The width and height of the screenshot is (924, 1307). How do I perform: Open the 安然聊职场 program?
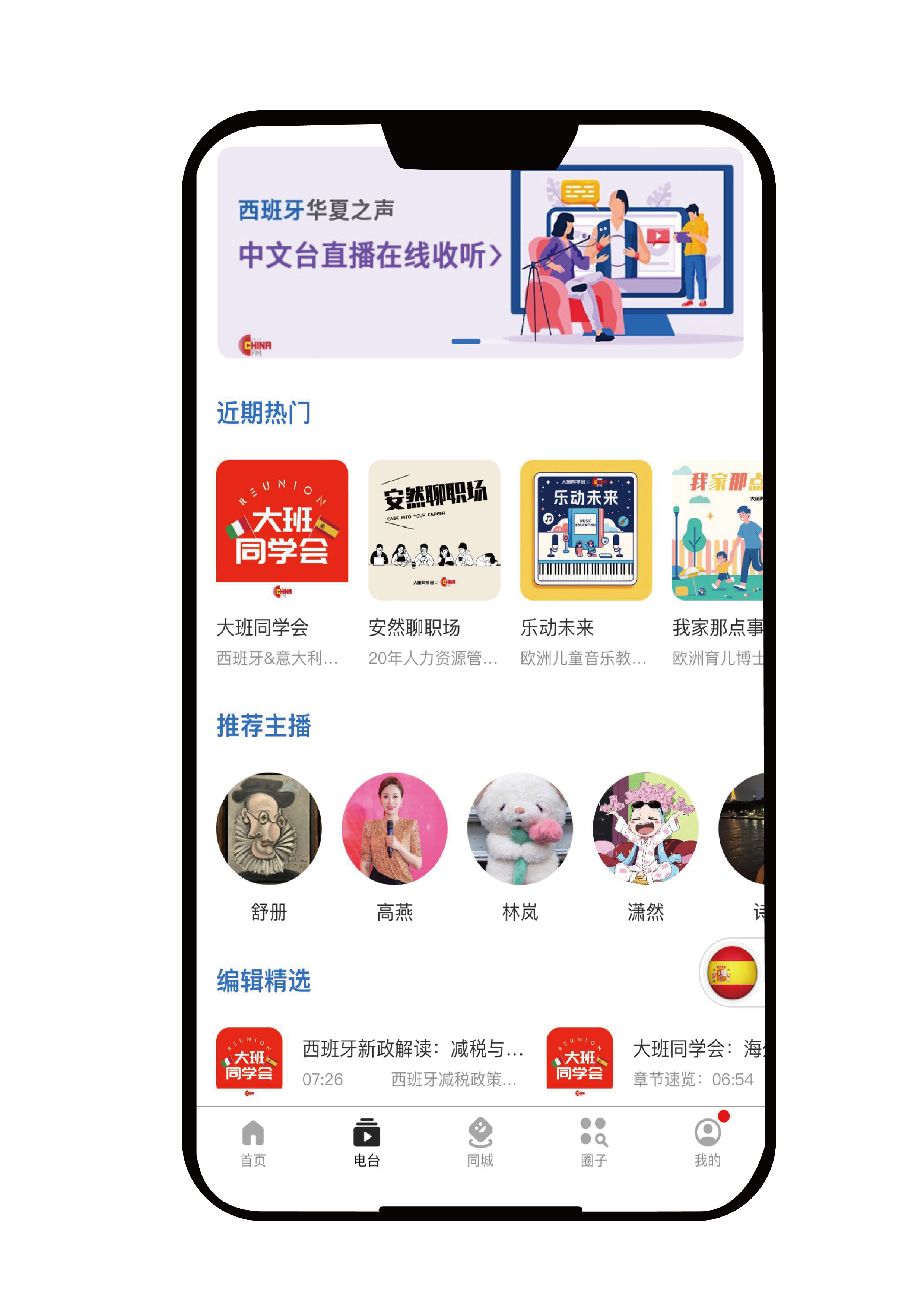coord(434,529)
